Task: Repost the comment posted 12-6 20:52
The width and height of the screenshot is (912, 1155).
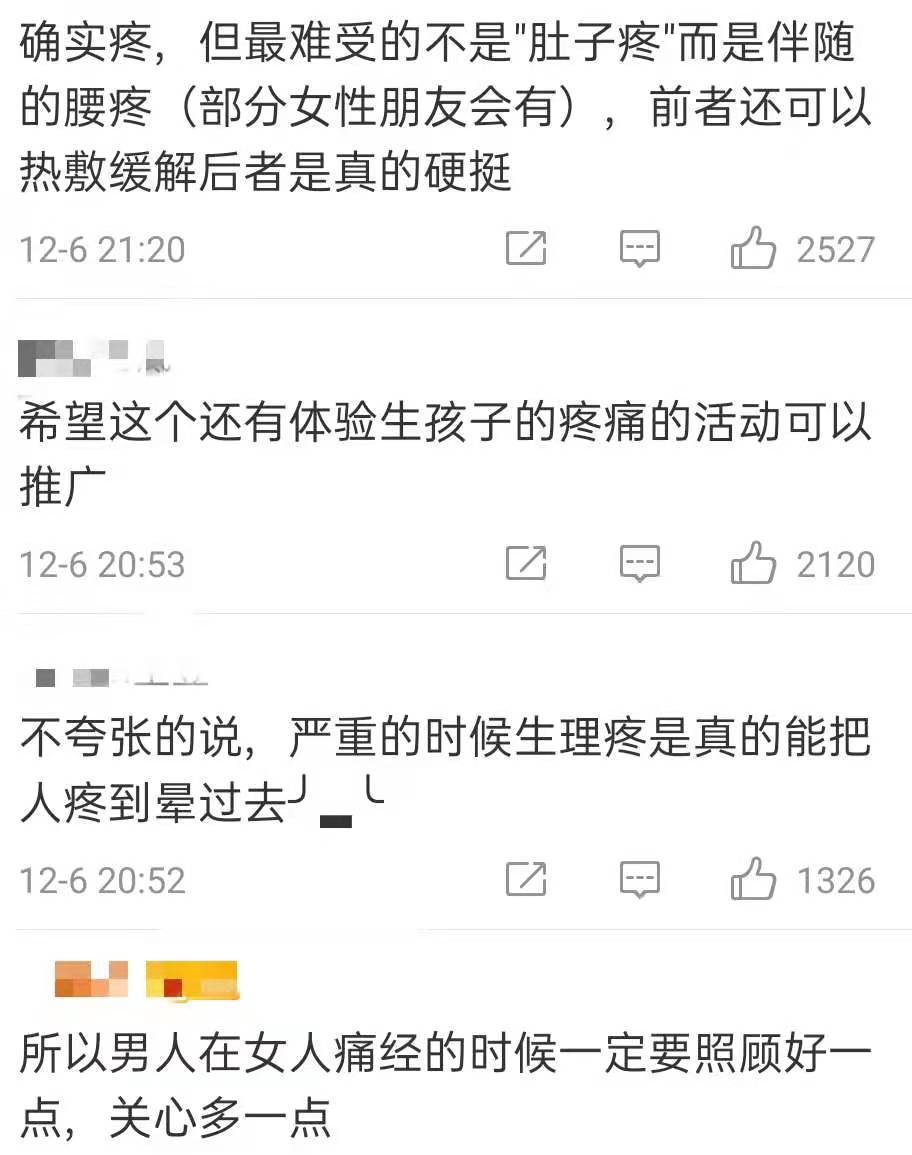Action: click(526, 880)
